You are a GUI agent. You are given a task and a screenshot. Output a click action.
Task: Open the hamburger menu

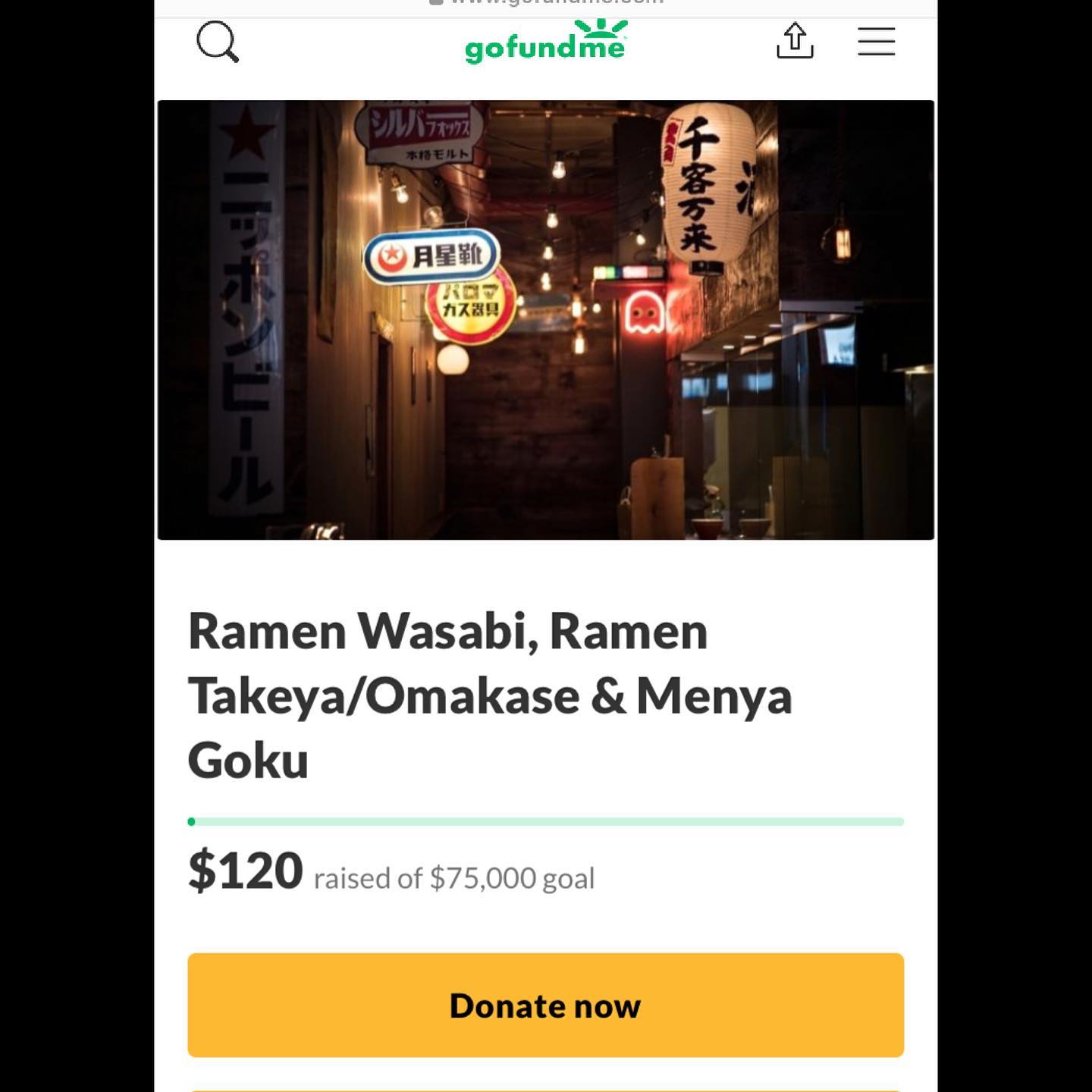click(876, 41)
